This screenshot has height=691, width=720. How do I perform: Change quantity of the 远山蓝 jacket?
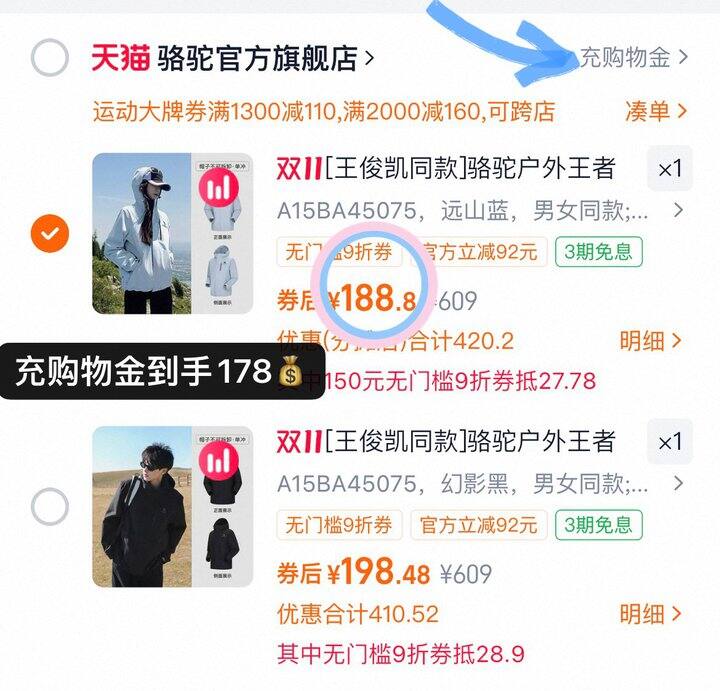(x=669, y=170)
